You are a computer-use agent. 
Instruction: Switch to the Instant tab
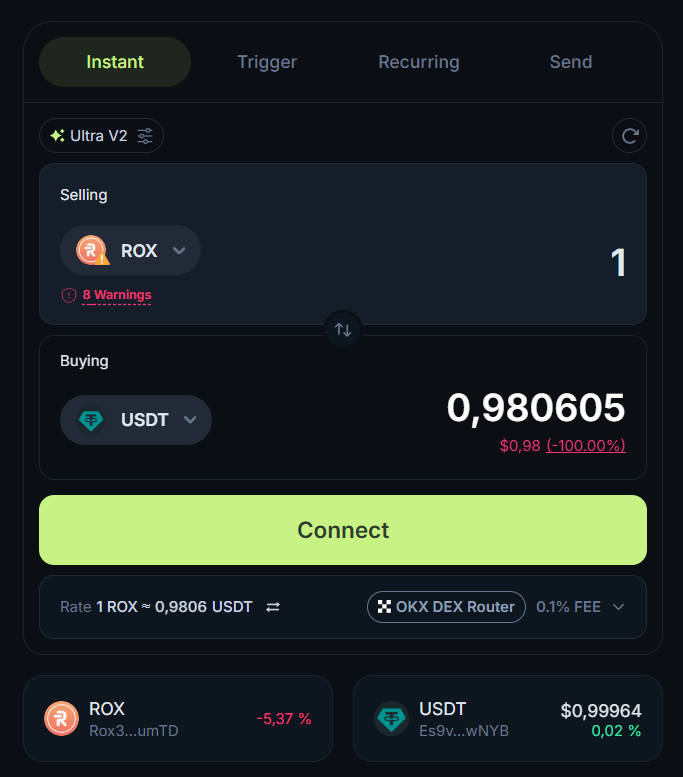click(x=115, y=62)
